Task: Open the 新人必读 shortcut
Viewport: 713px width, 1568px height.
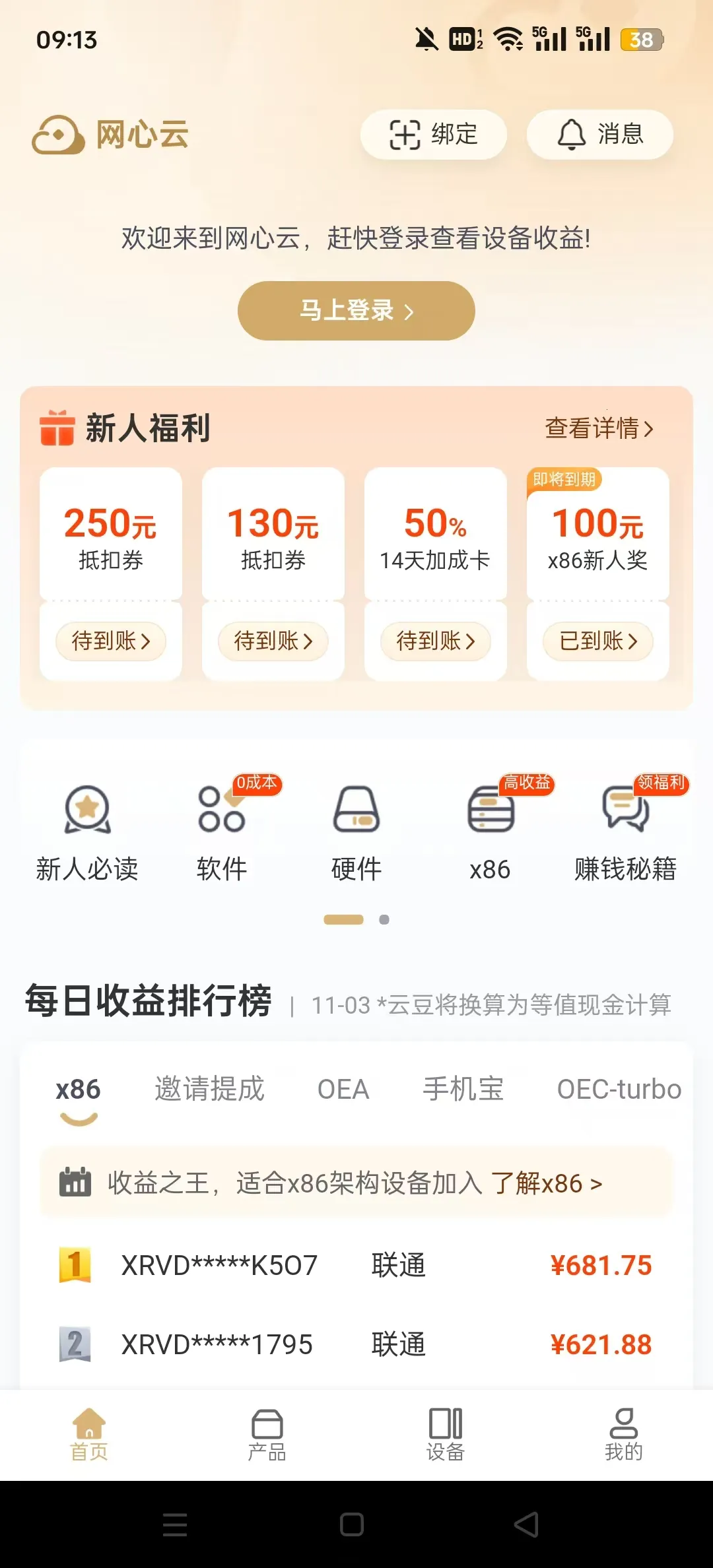Action: [x=87, y=833]
